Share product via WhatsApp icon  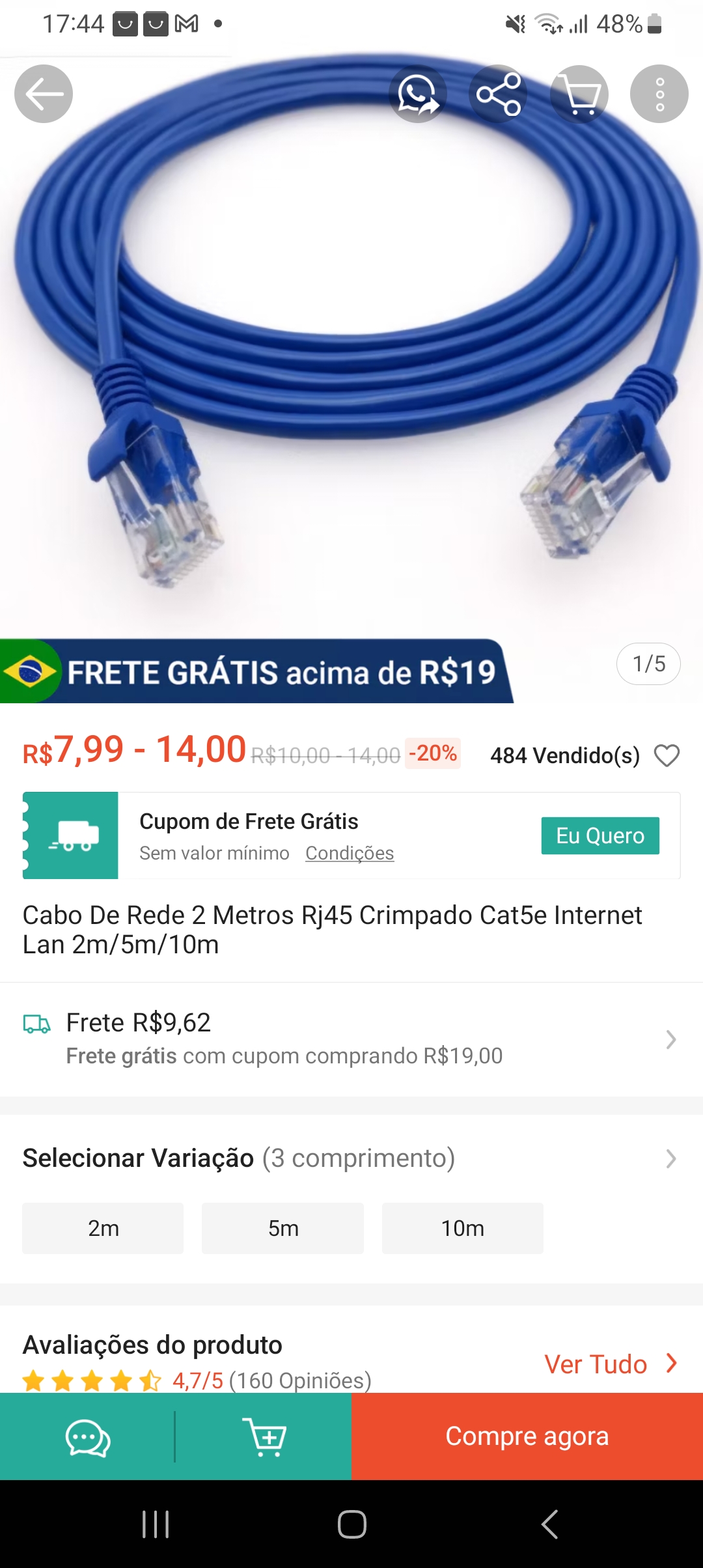[418, 94]
